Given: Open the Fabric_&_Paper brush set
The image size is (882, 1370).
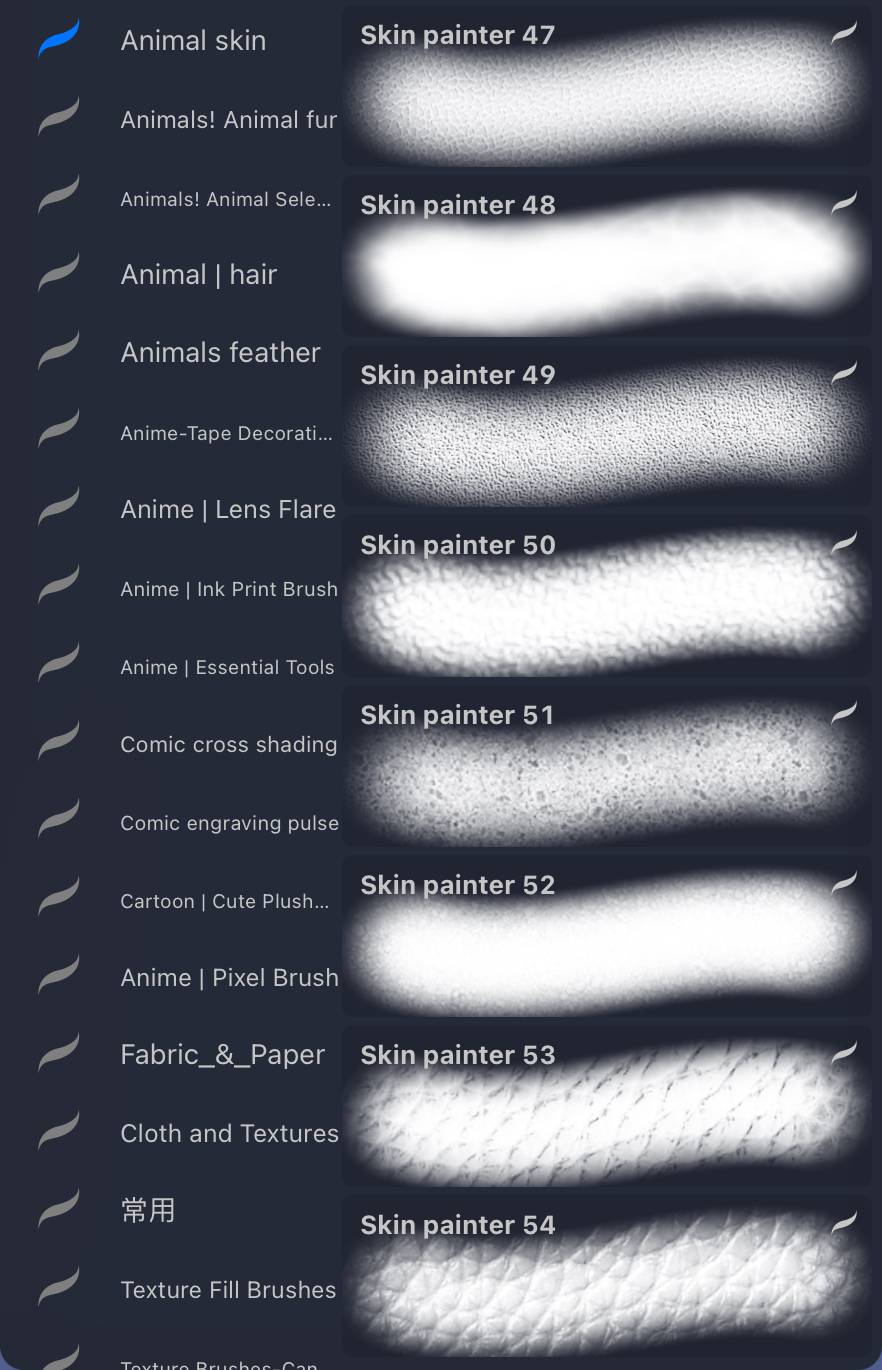Looking at the screenshot, I should click(x=222, y=1055).
